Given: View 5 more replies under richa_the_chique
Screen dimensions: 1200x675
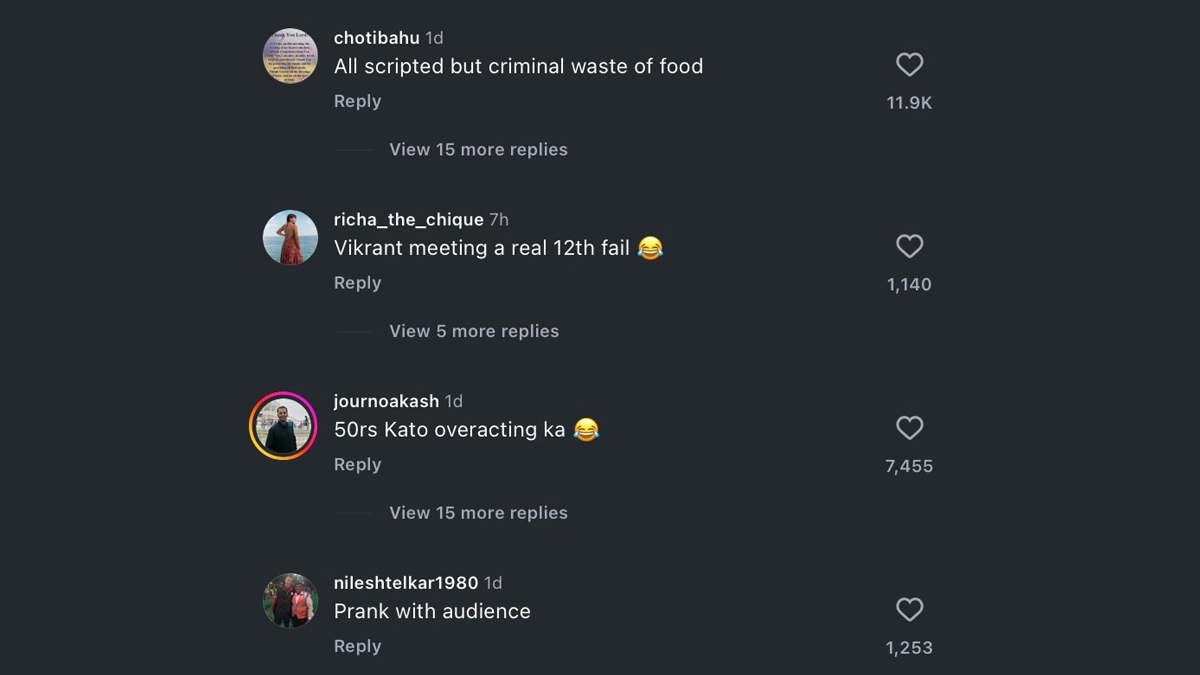Looking at the screenshot, I should pos(474,331).
